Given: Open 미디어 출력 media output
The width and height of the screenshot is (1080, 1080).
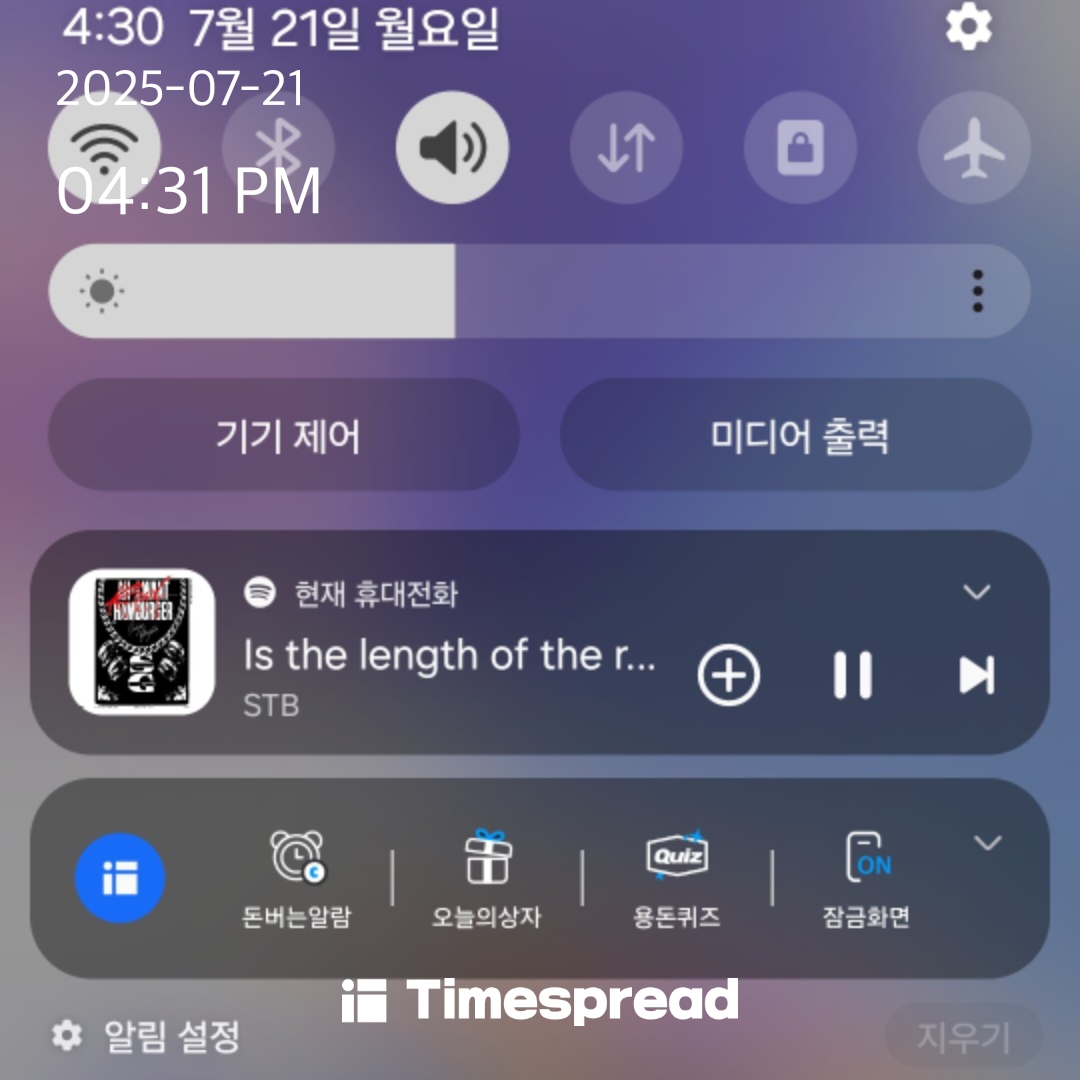Looking at the screenshot, I should click(796, 435).
